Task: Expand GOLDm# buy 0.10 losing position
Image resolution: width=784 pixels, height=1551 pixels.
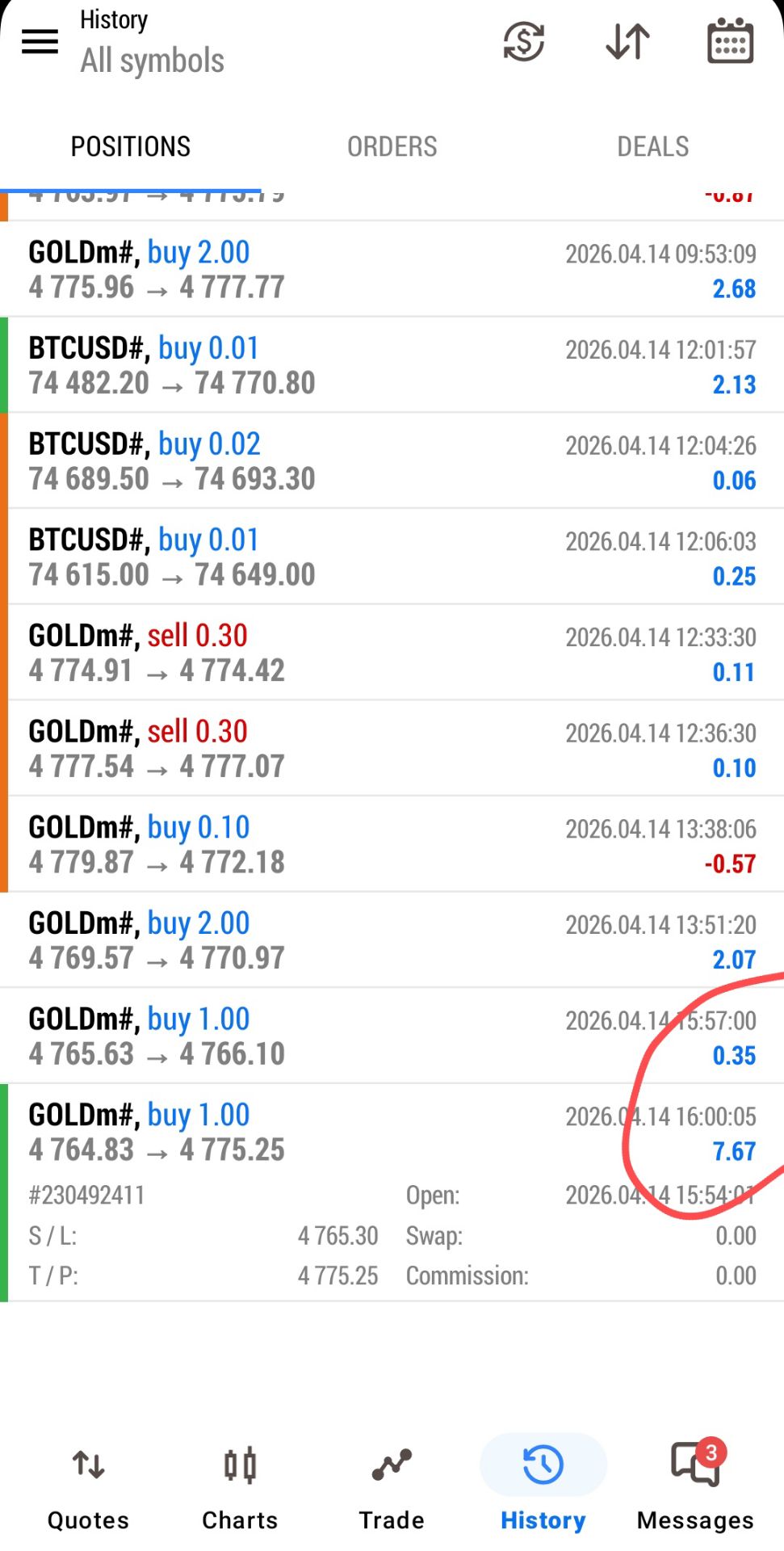Action: (392, 844)
